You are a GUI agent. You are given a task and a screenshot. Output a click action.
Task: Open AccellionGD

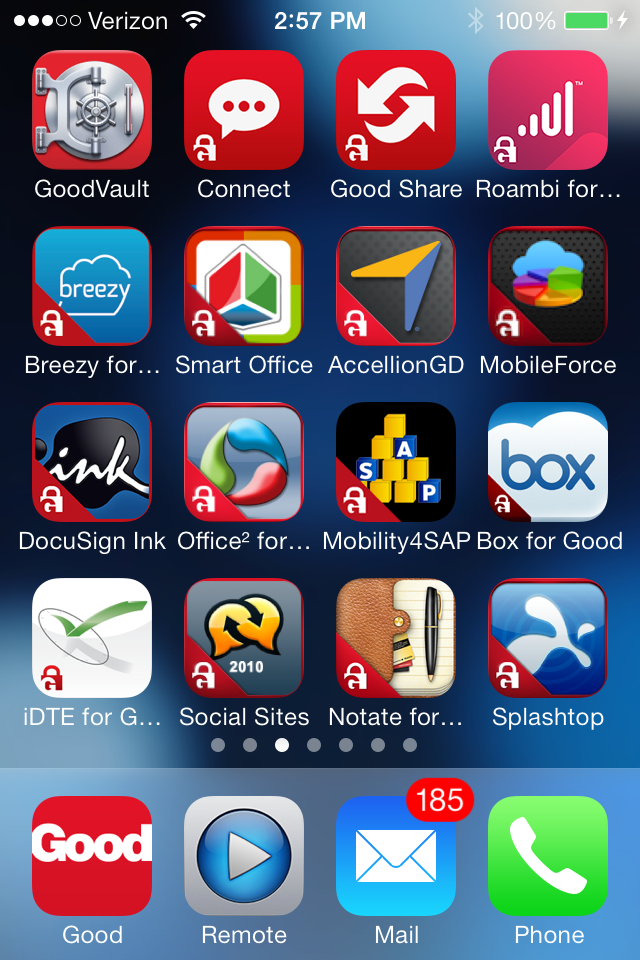tap(396, 286)
